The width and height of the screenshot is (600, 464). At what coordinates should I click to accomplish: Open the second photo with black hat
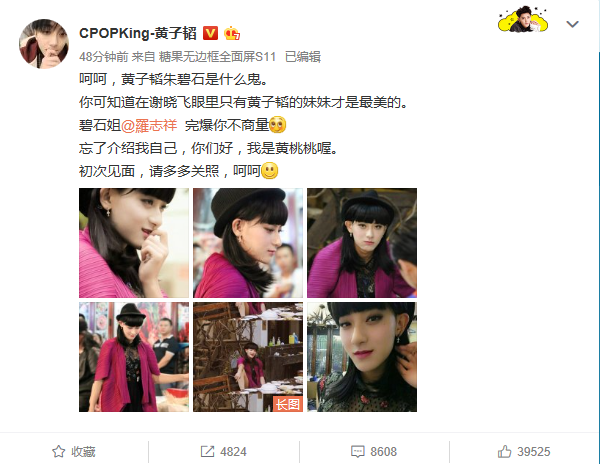tap(247, 243)
